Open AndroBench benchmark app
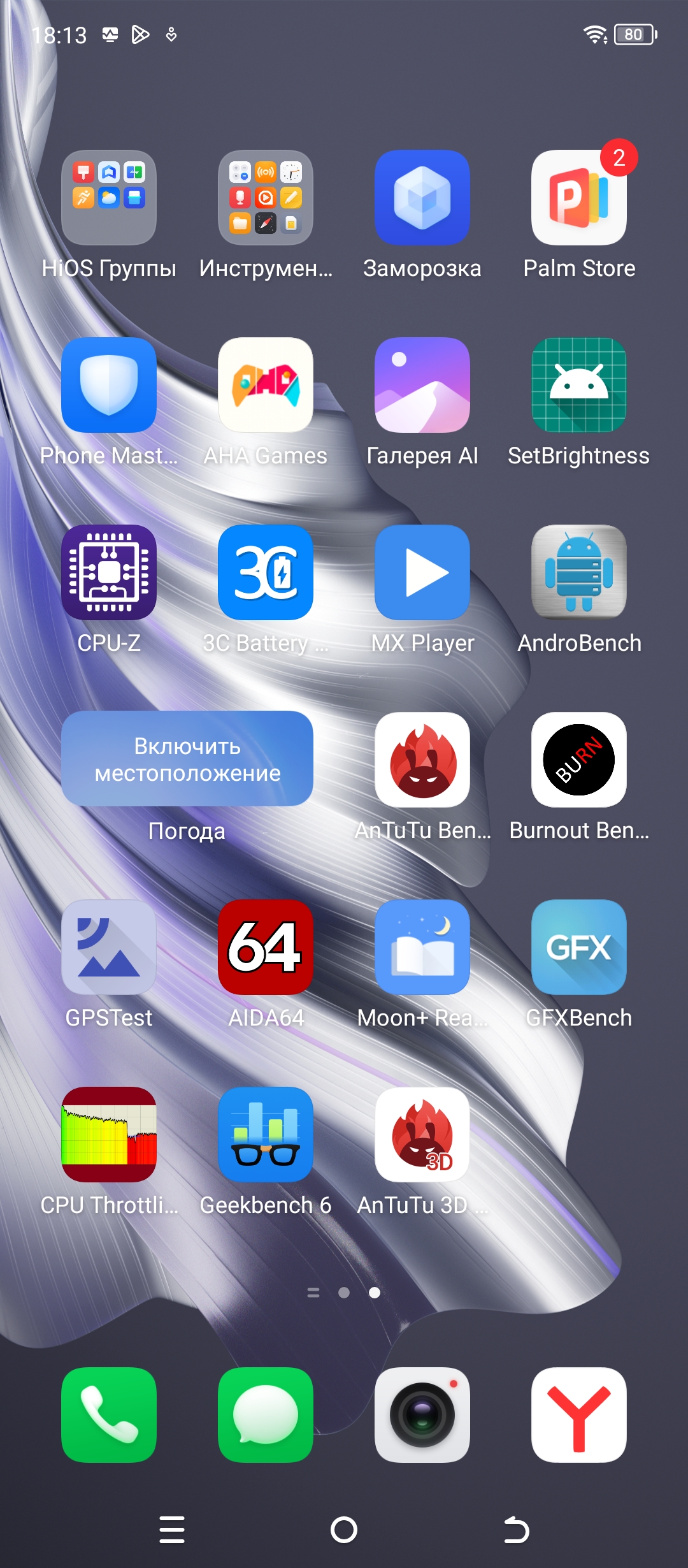The height and width of the screenshot is (1568, 688). tap(579, 572)
